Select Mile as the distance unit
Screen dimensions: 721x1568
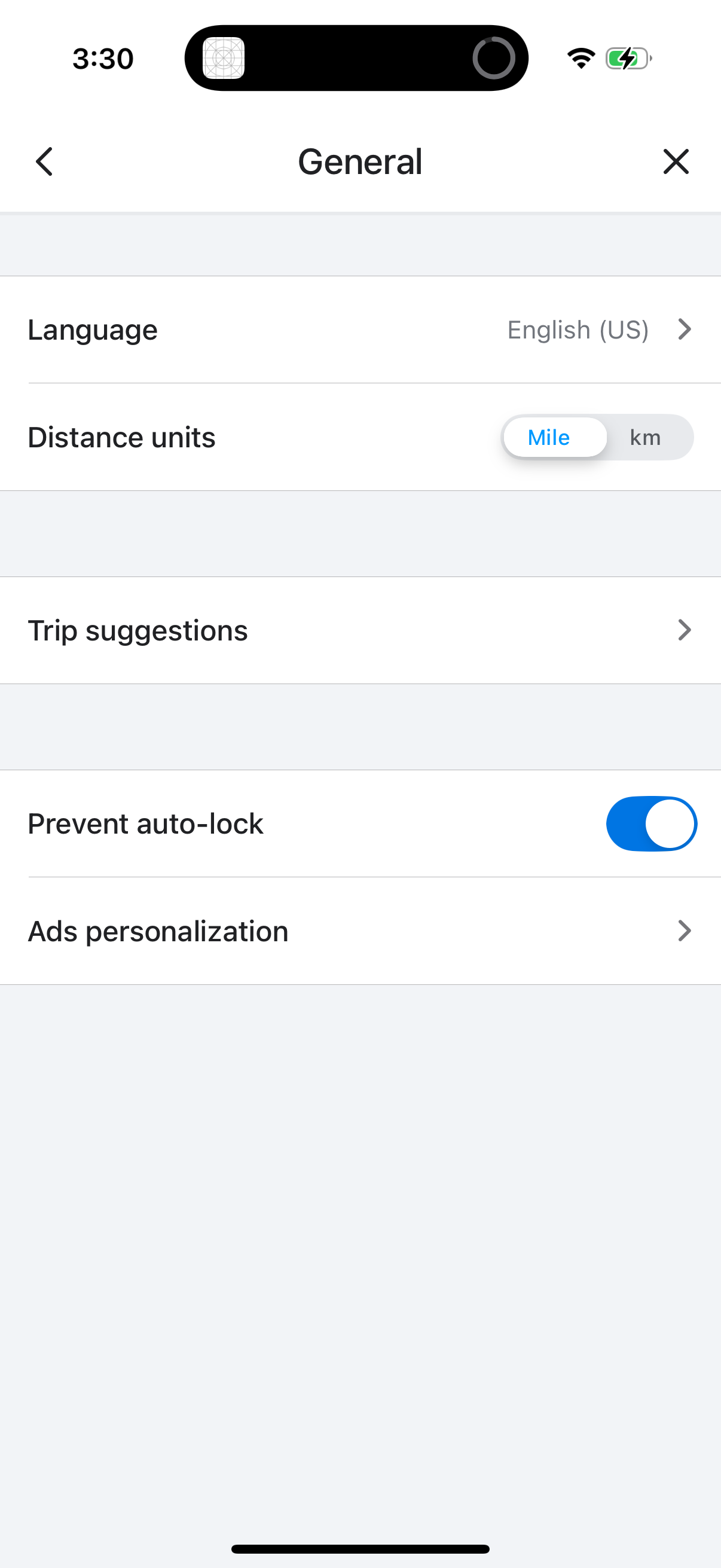[x=549, y=437]
